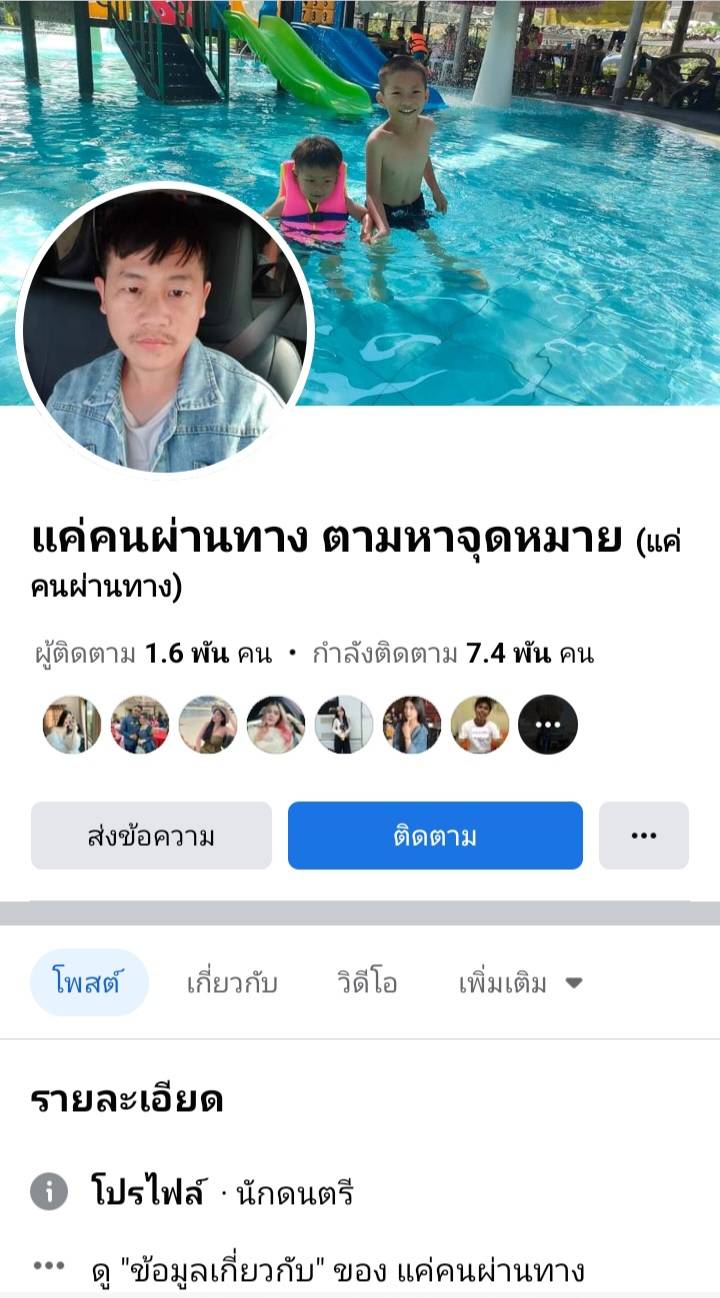720x1298 pixels.
Task: Open the more options button beside ติดตาม
Action: [644, 835]
